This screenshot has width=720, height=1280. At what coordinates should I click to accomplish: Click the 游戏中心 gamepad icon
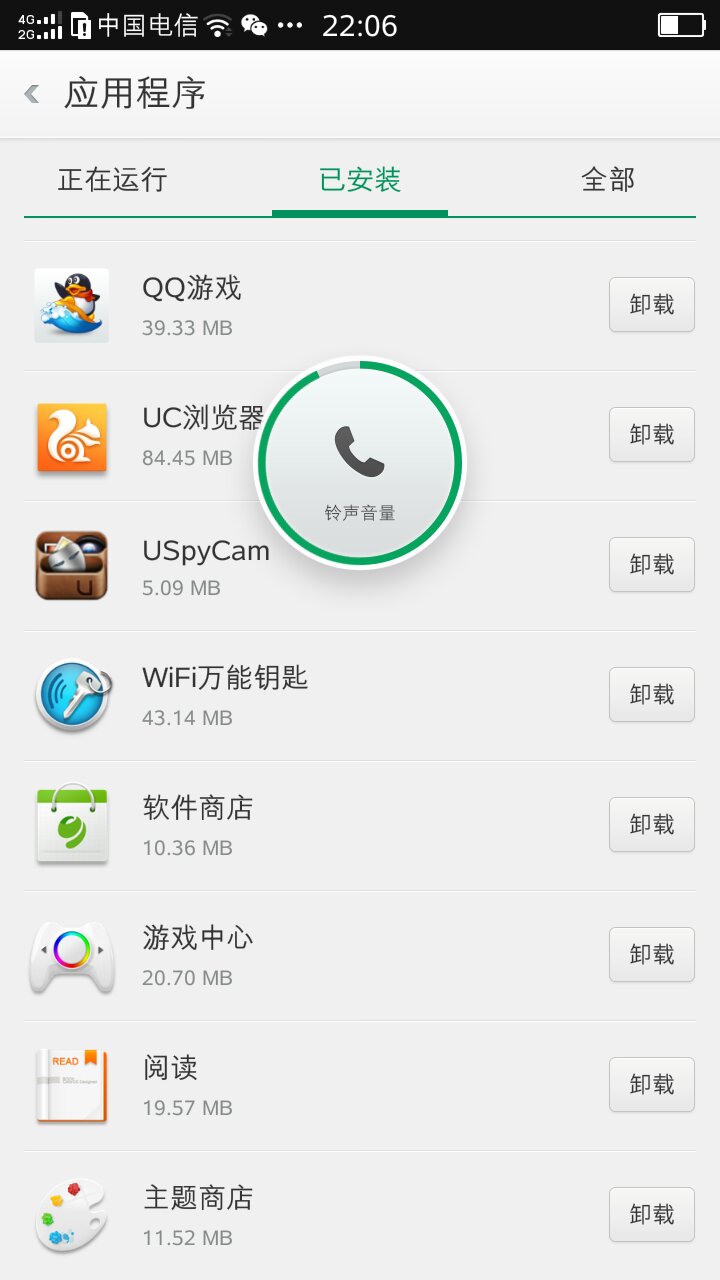tap(71, 954)
